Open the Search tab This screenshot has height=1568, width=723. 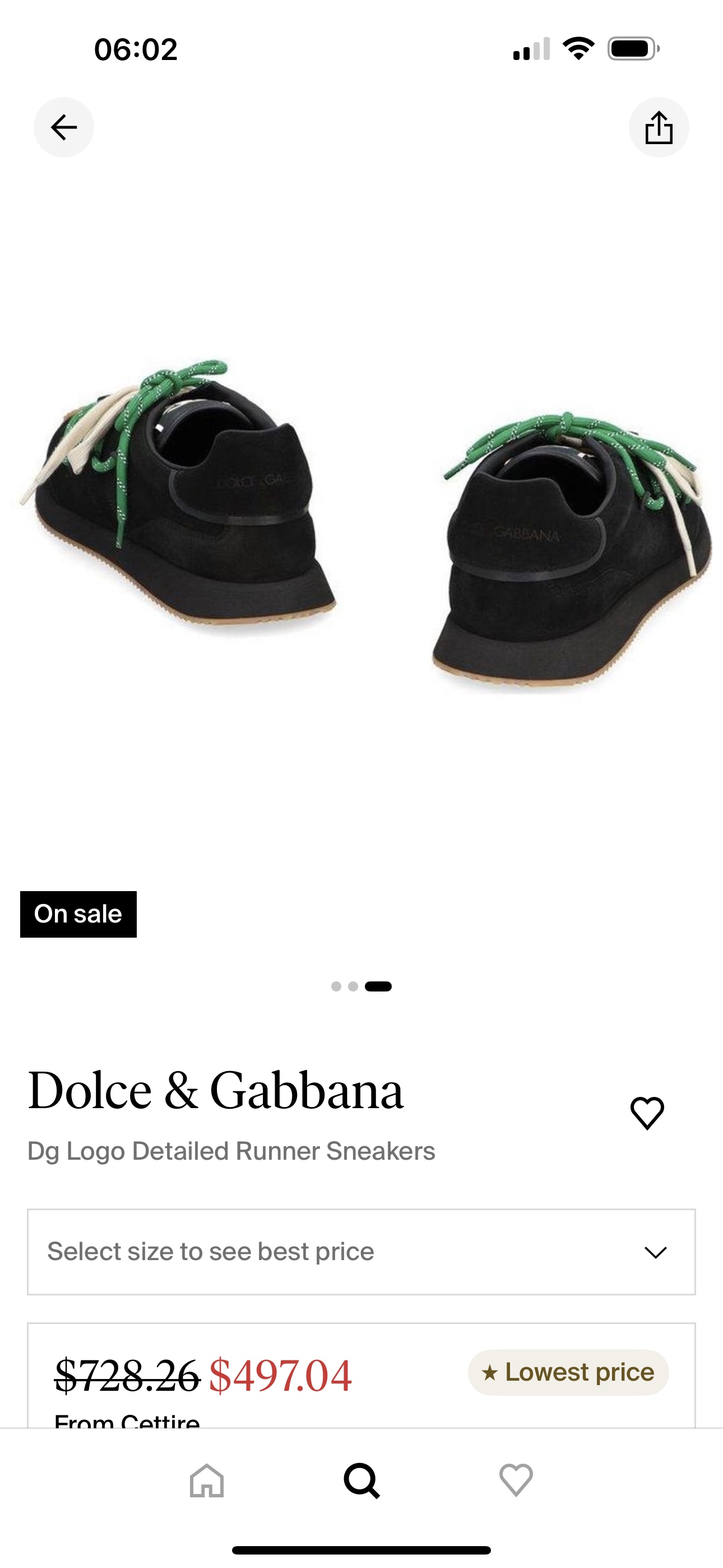pos(361,1481)
